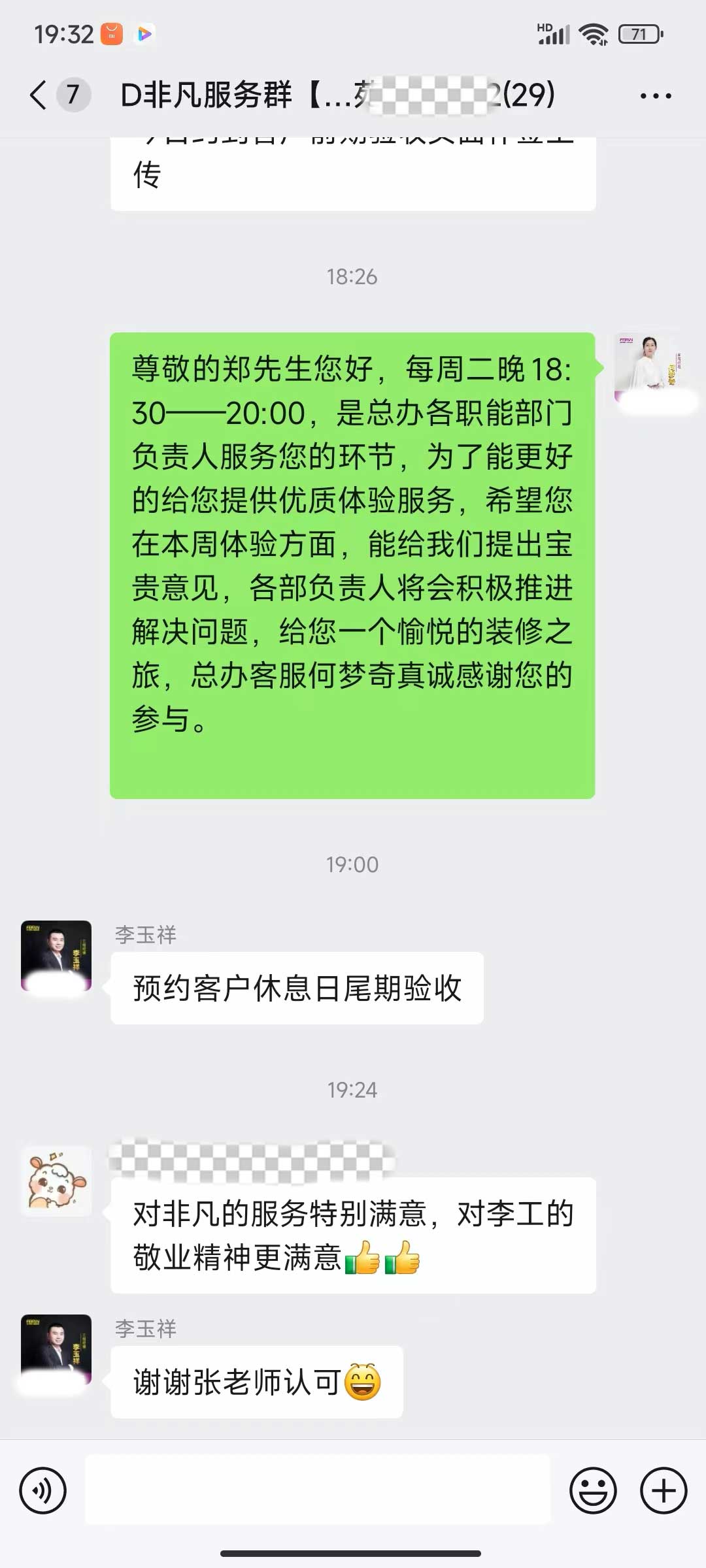Image resolution: width=706 pixels, height=1568 pixels.
Task: Open 李玉祥's avatar beside 预约客户休息日尾期验收
Action: pos(56,955)
